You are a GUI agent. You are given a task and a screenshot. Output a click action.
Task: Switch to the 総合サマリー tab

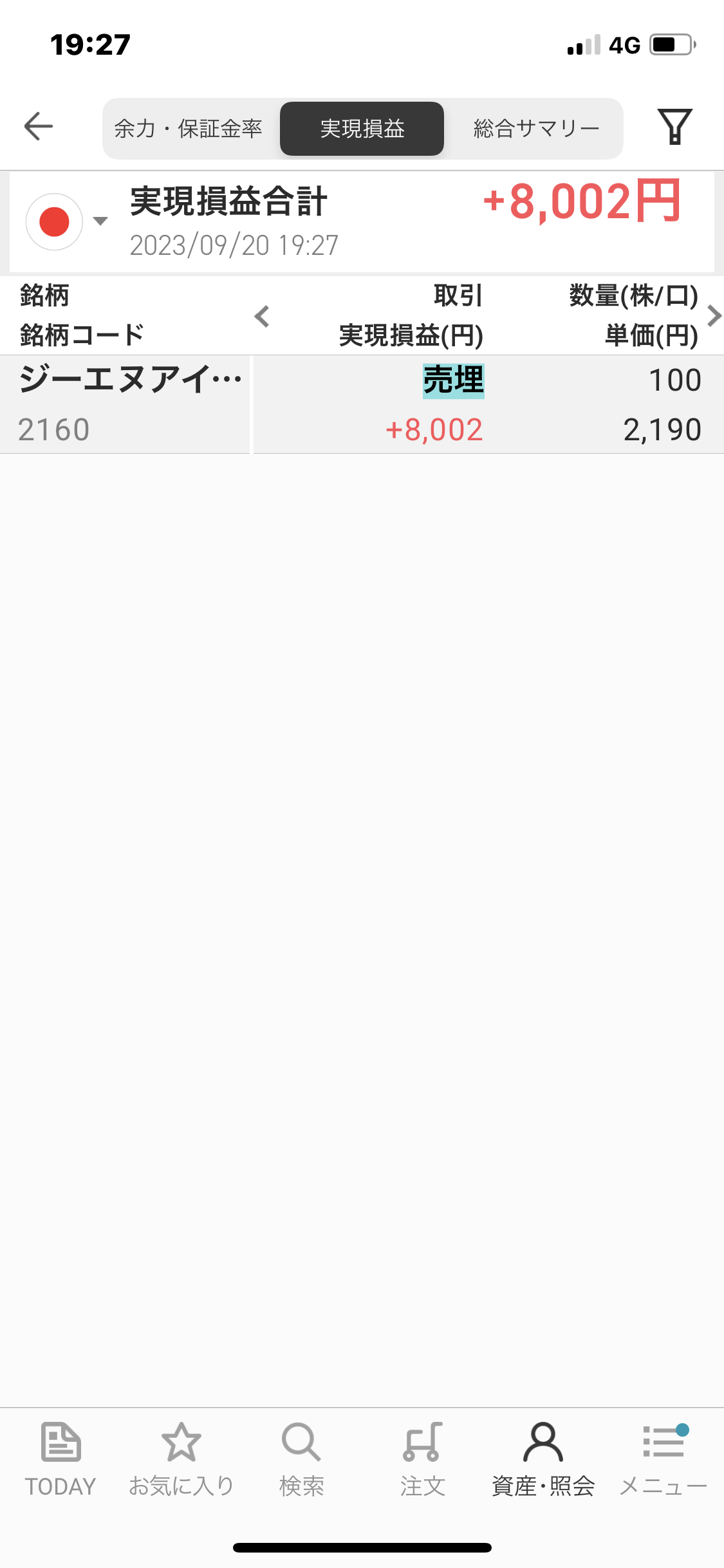click(536, 129)
